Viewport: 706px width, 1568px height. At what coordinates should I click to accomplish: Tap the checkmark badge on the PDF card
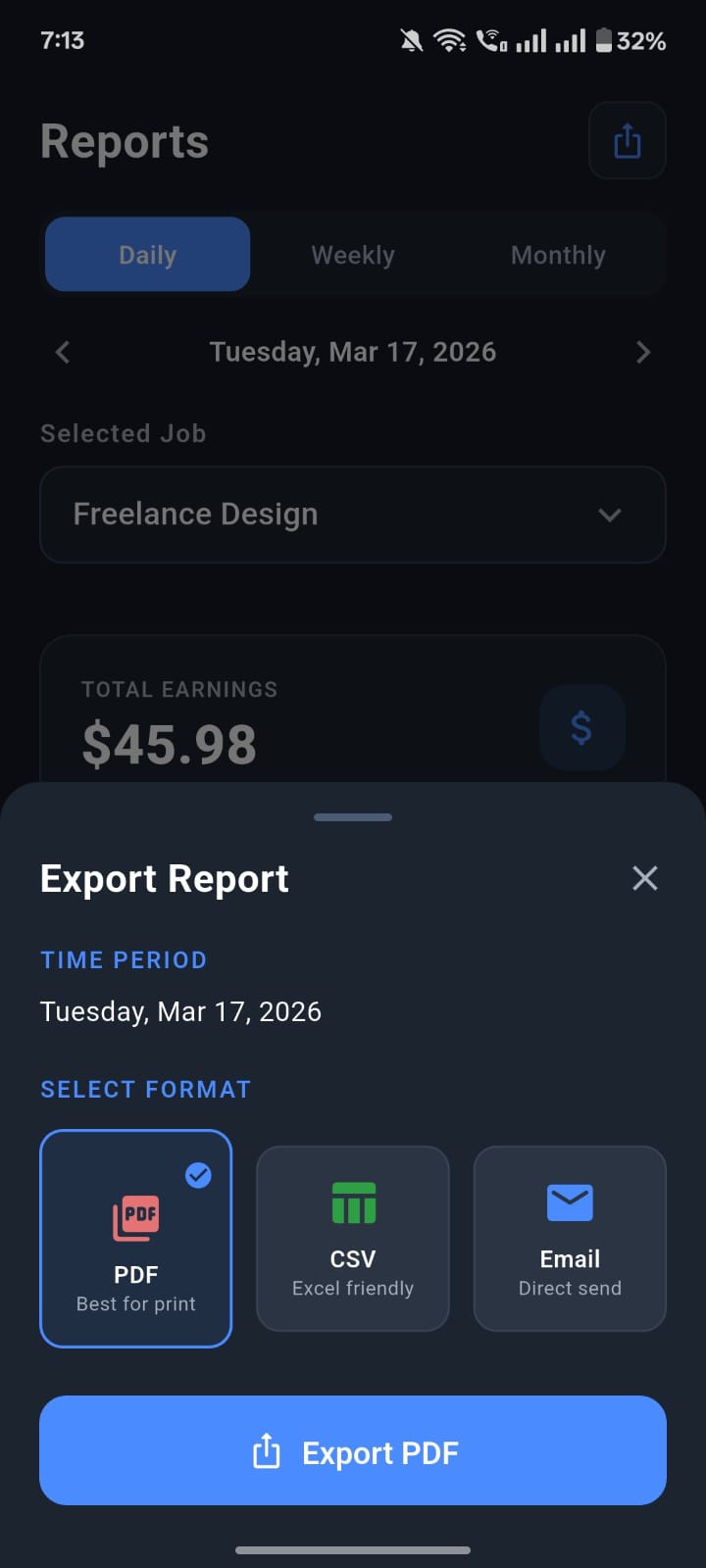pyautogui.click(x=198, y=1175)
